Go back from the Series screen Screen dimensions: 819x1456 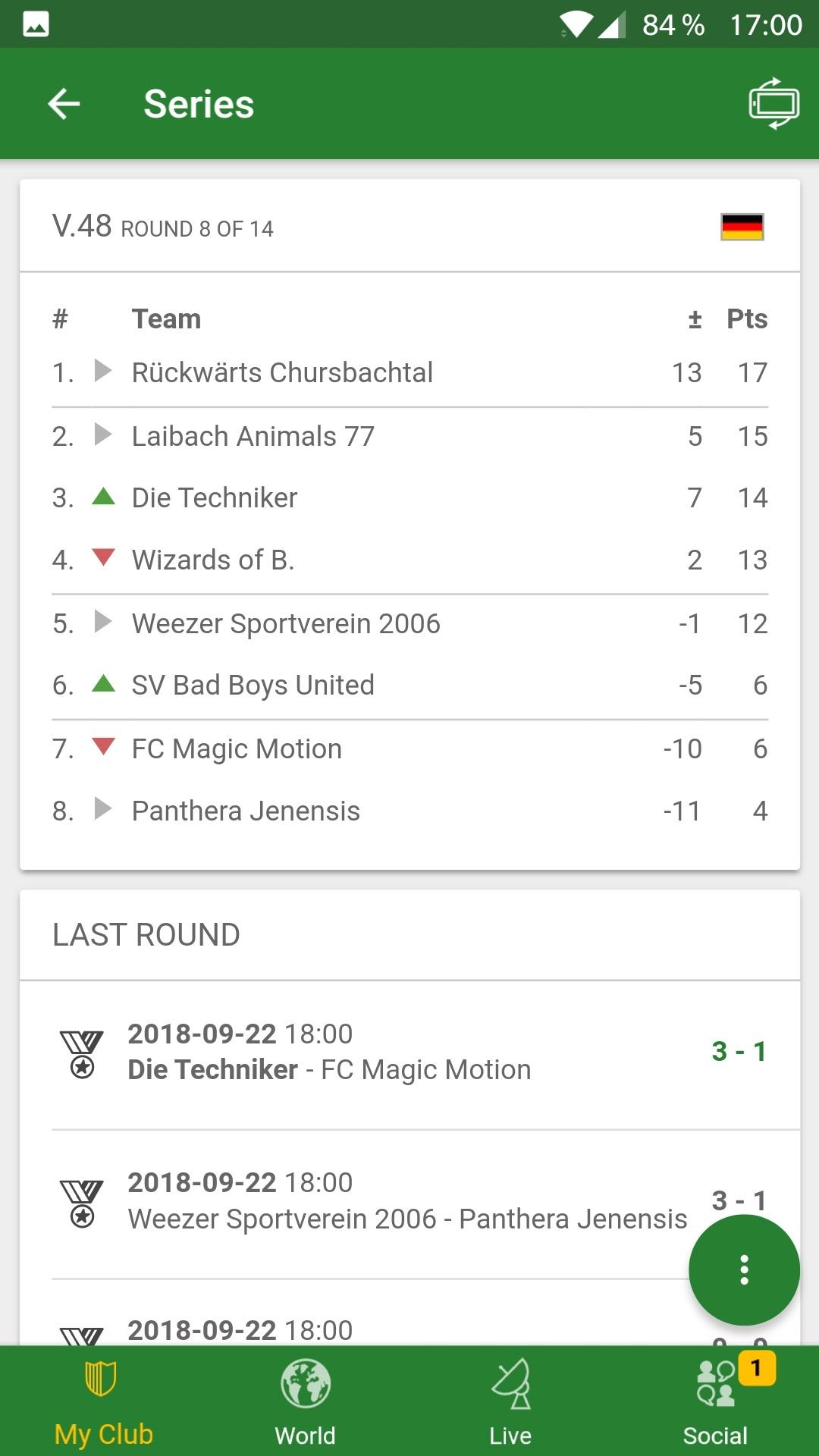(64, 104)
